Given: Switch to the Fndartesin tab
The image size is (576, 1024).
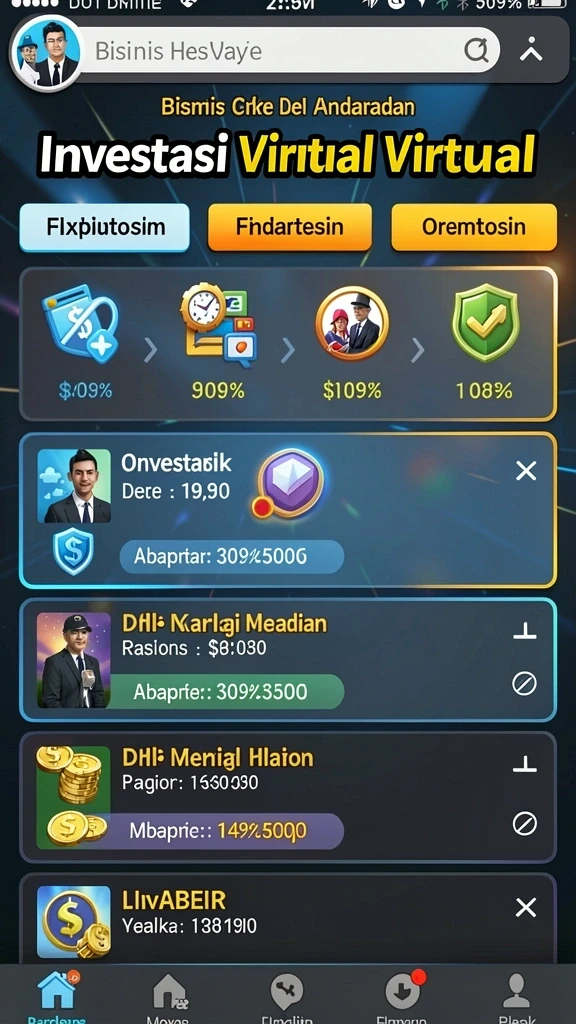Looking at the screenshot, I should tap(289, 227).
